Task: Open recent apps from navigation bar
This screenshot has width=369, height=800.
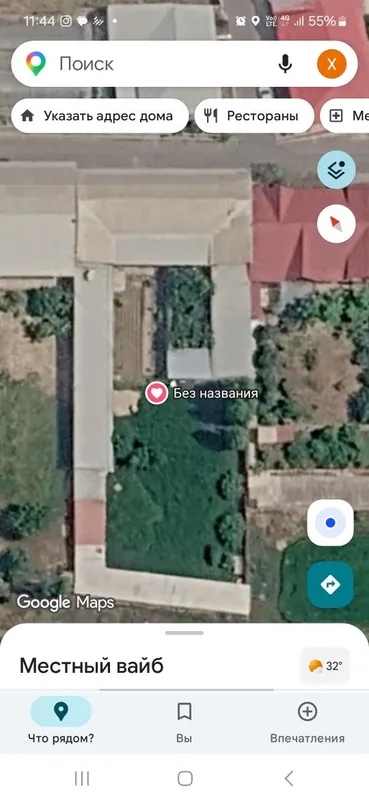Action: pyautogui.click(x=82, y=779)
